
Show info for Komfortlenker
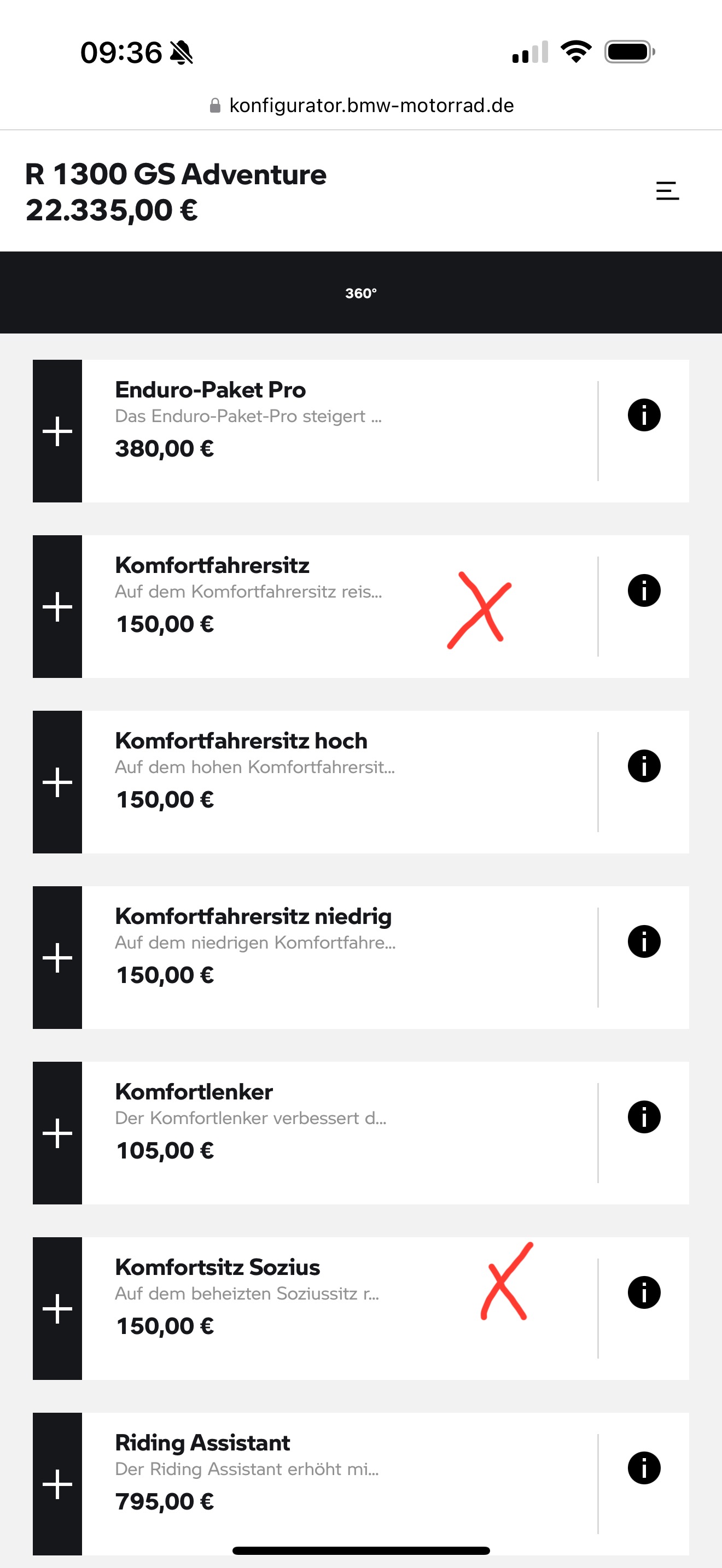coord(643,1117)
